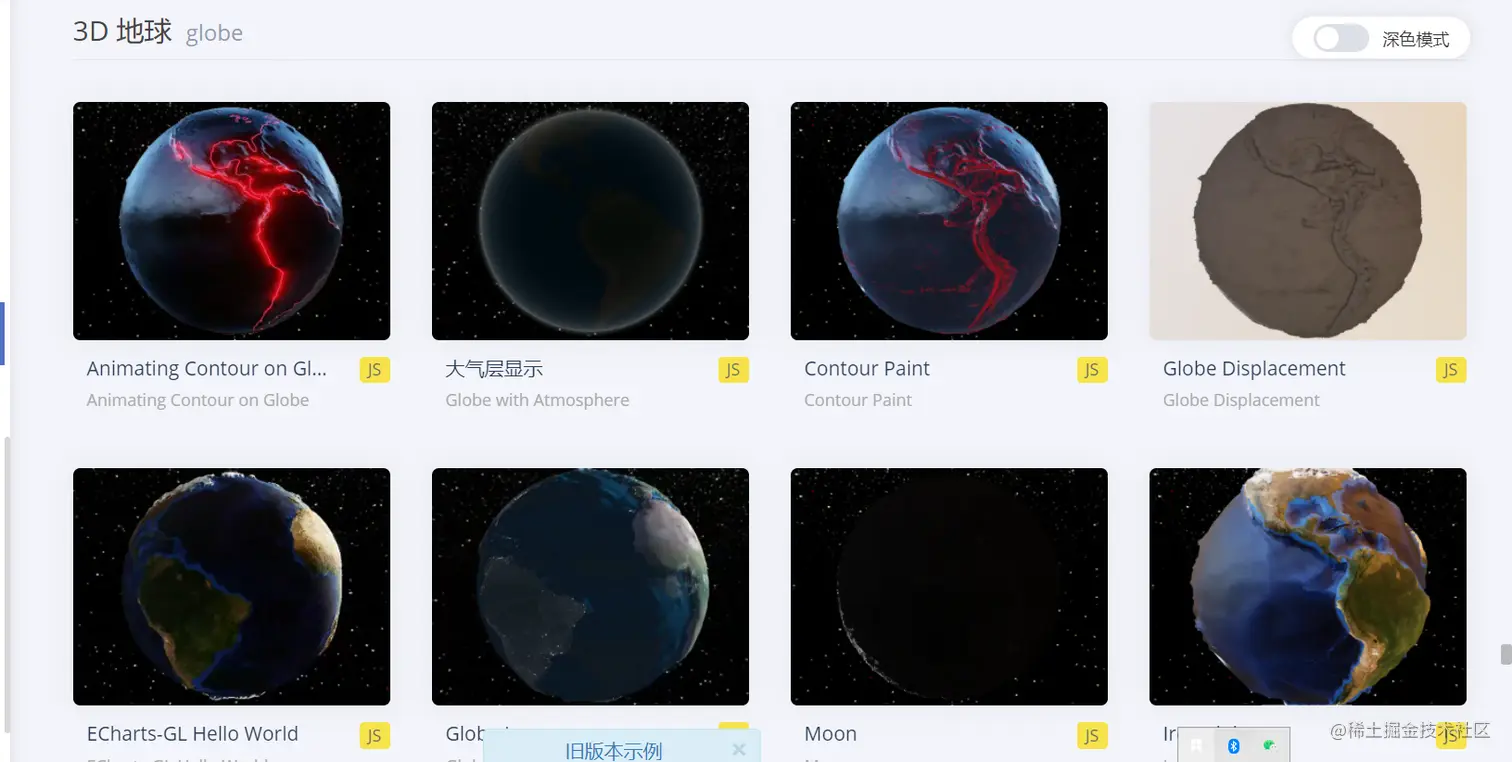1512x762 pixels.
Task: Tap the JS badge for Globe Displacement
Action: [1450, 370]
